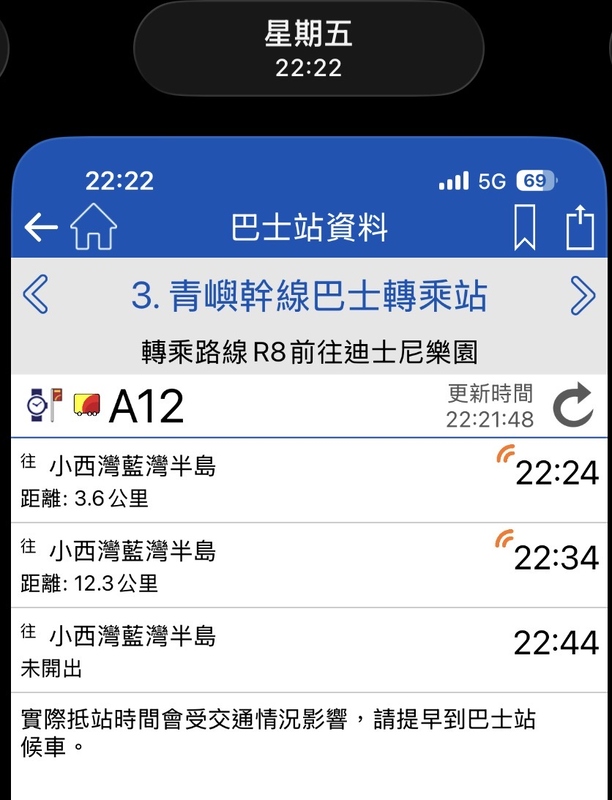Open the watch icon beside A12
This screenshot has height=800, width=612.
pos(37,405)
